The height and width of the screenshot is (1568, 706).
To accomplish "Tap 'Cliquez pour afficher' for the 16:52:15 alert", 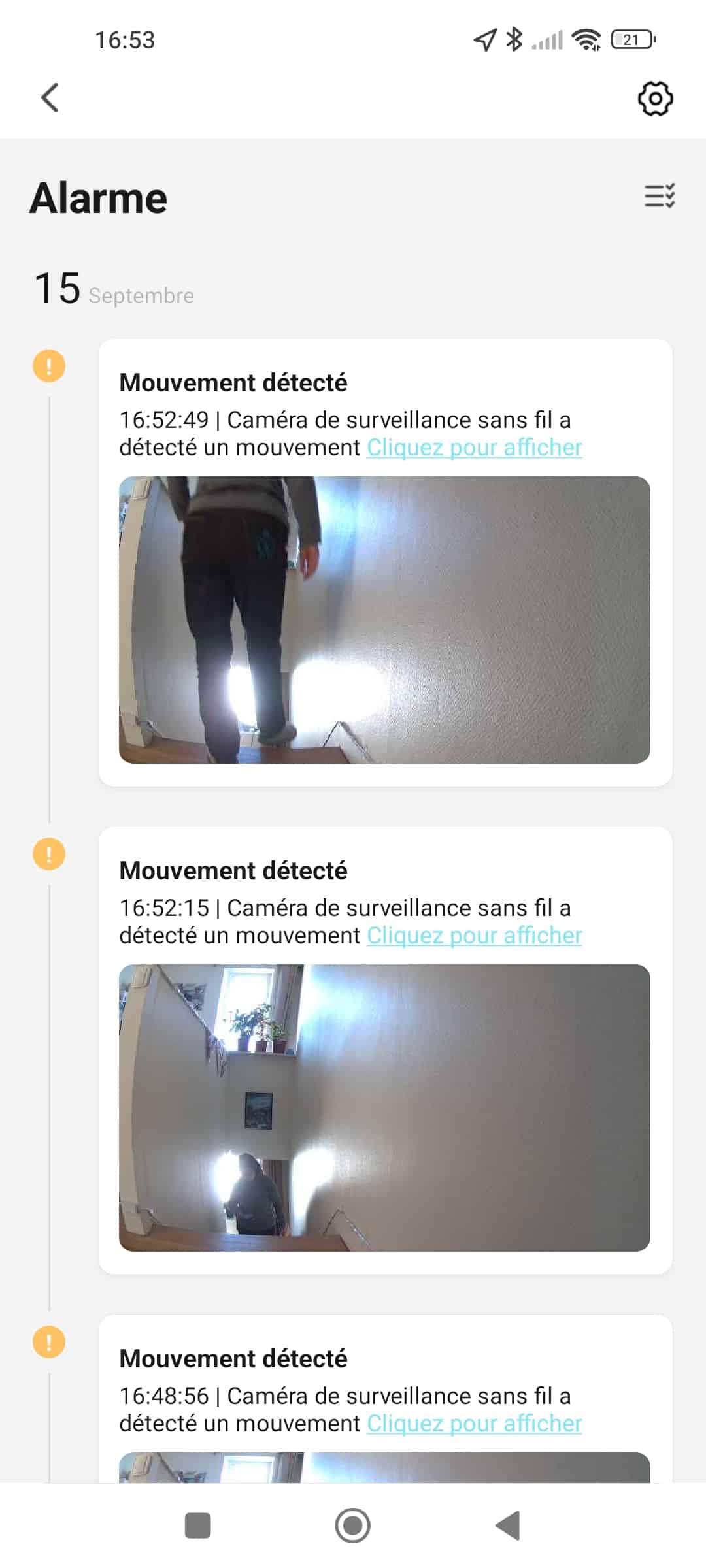I will 474,936.
